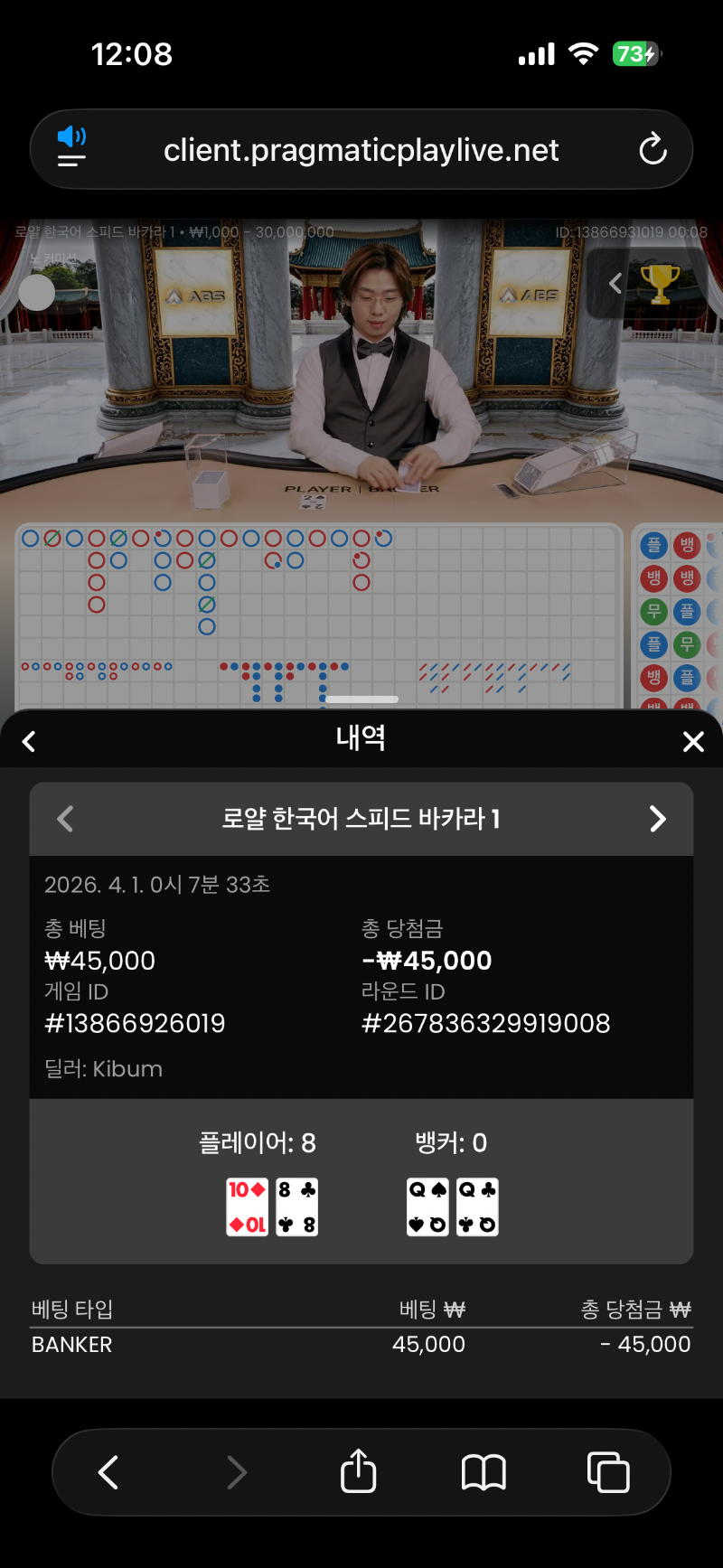723x1568 pixels.
Task: Share the current page
Action: point(358,1471)
